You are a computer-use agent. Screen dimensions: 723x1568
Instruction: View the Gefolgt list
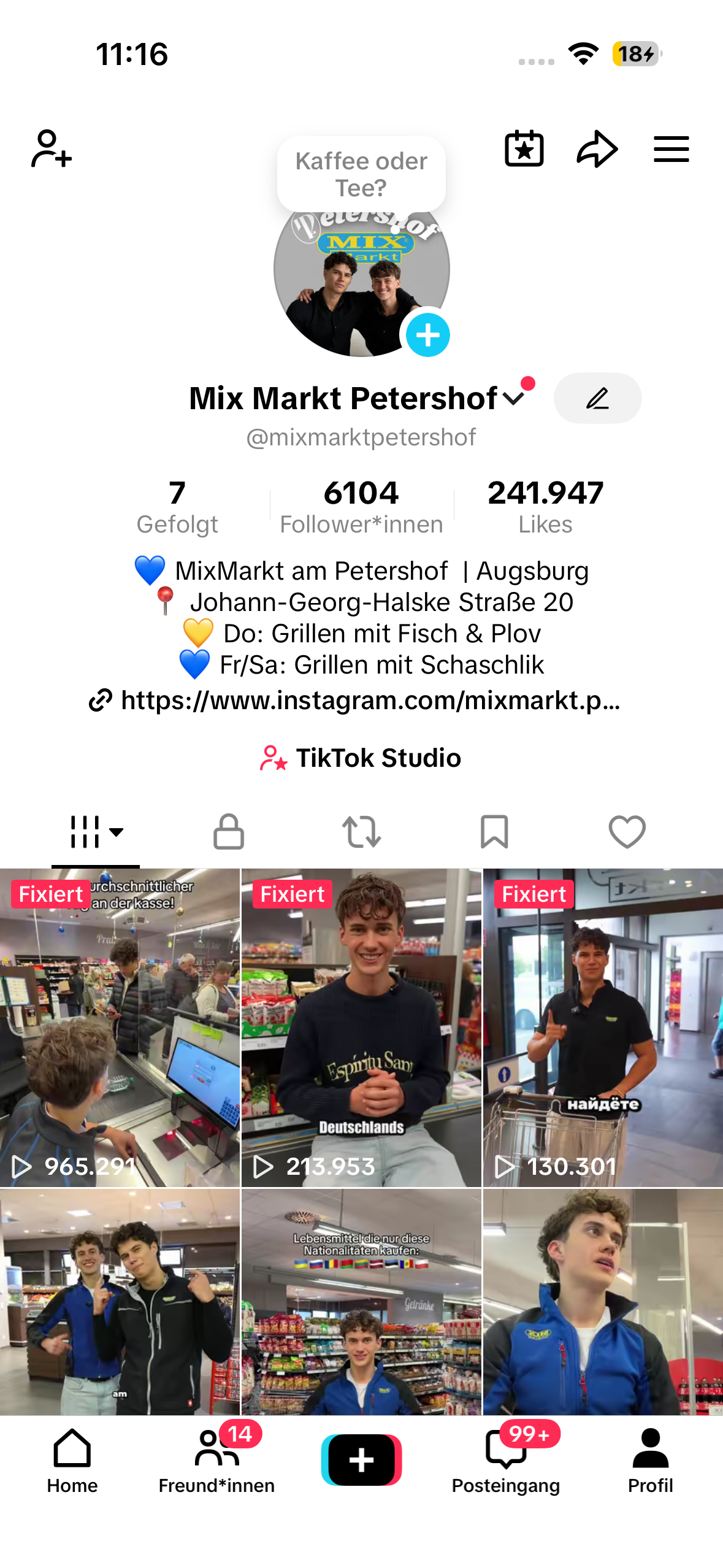[x=177, y=507]
